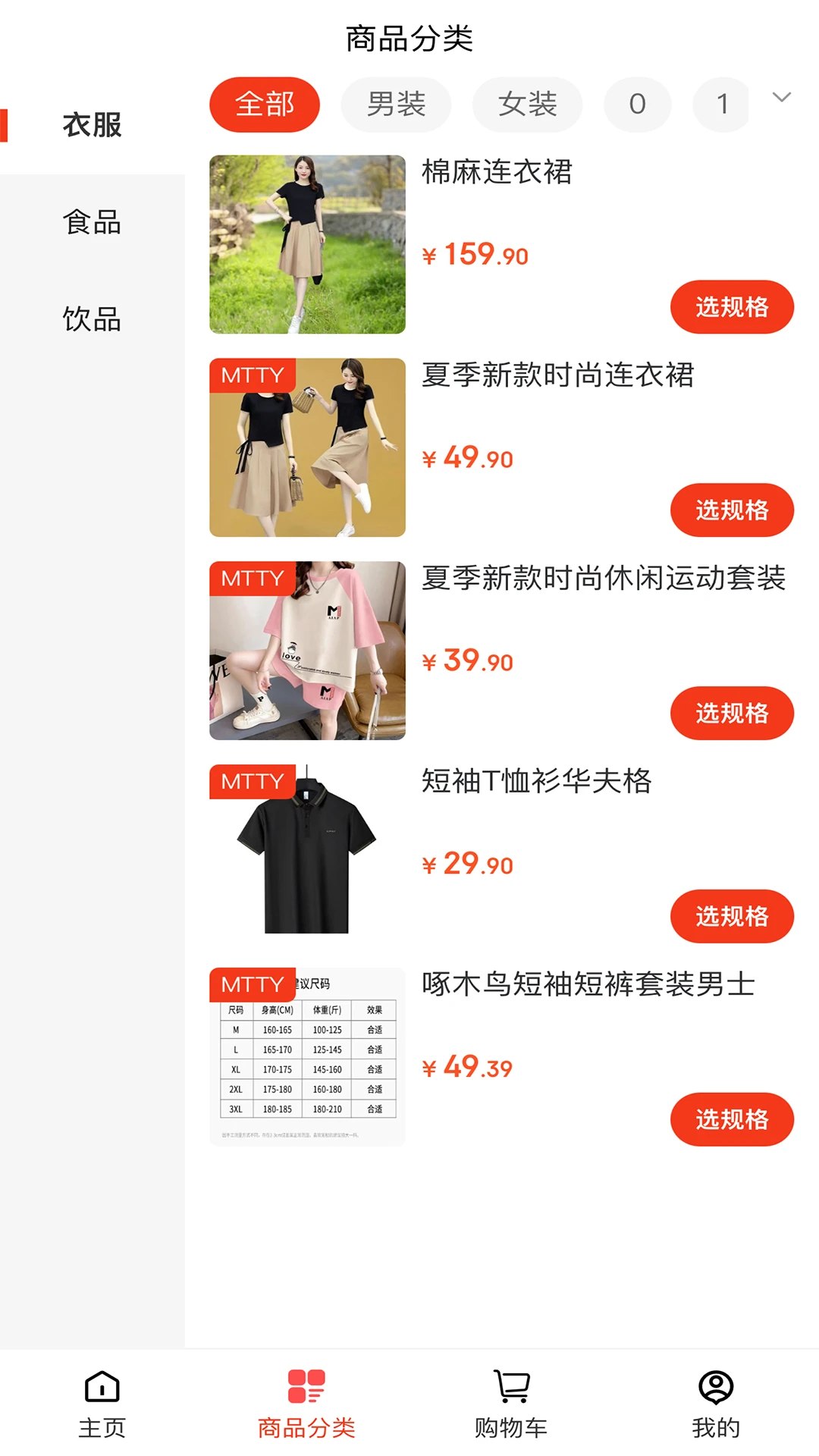The image size is (819, 1456).
Task: Open the 饮品 category
Action: pos(92,320)
